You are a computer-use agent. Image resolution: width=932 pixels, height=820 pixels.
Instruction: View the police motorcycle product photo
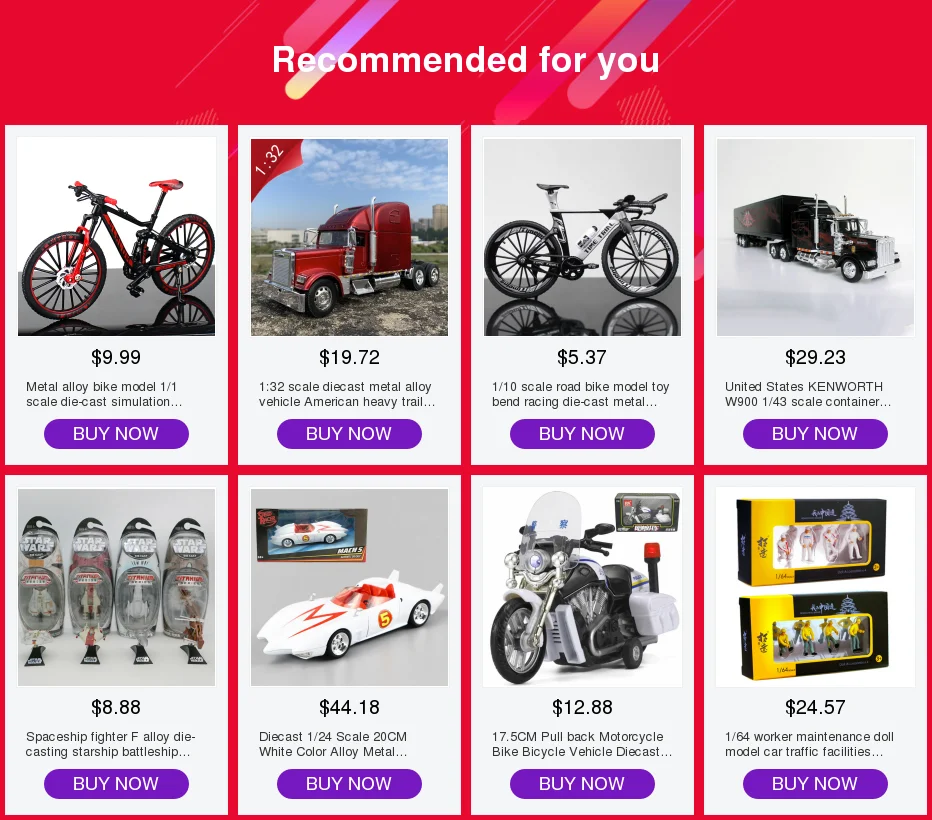[x=582, y=587]
